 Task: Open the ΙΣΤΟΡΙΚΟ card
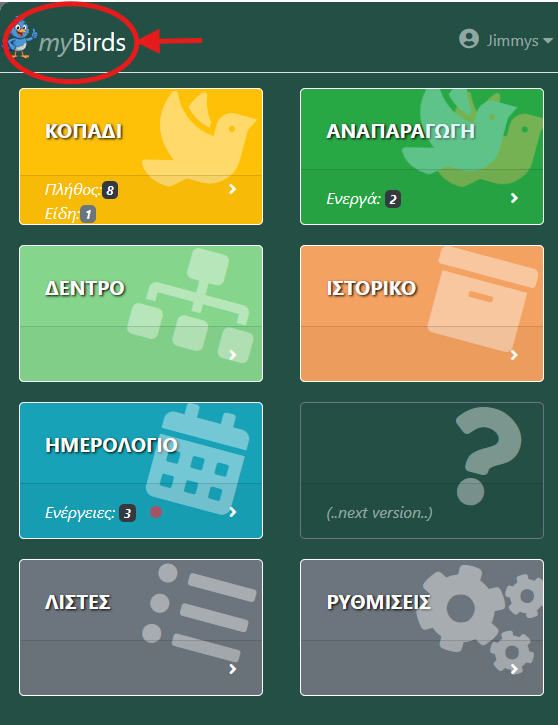[422, 313]
